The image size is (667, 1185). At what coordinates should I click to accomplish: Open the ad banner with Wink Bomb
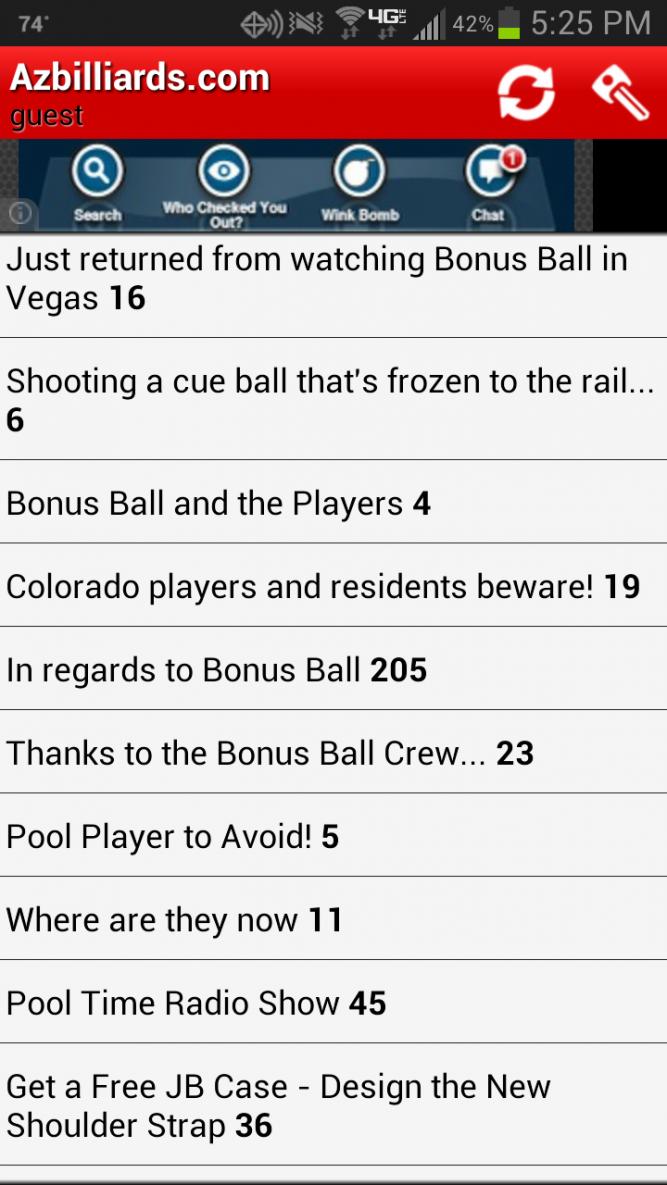coord(305,186)
